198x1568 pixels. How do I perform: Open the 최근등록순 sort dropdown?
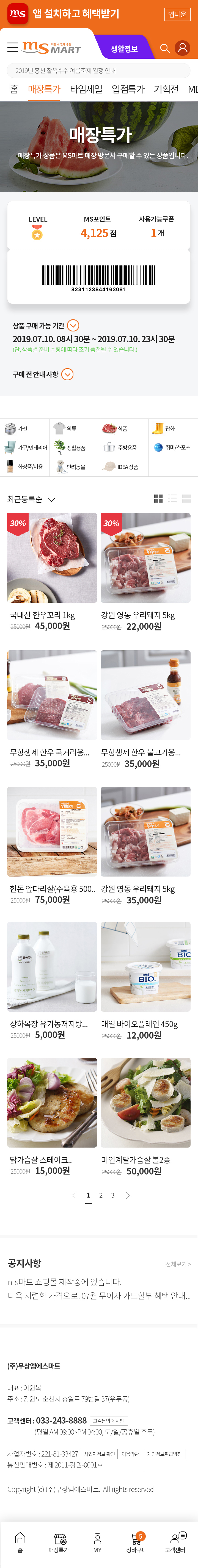pyautogui.click(x=32, y=499)
